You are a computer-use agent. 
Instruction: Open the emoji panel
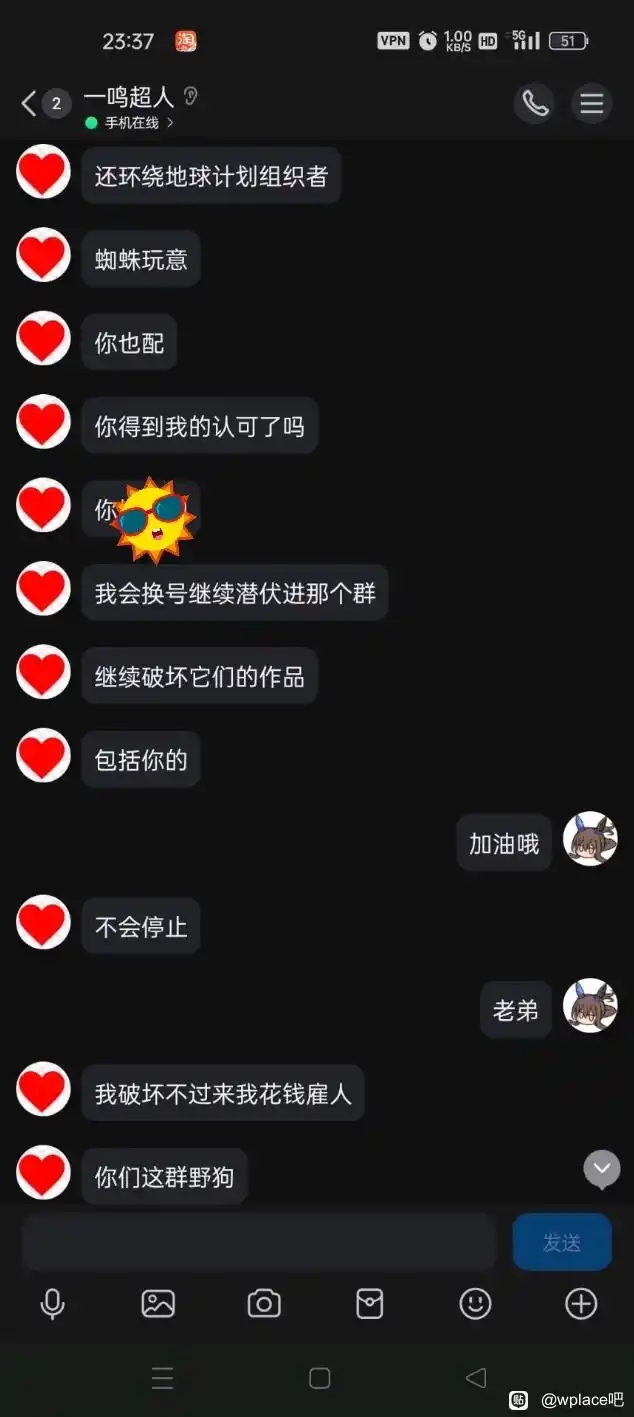[475, 1303]
